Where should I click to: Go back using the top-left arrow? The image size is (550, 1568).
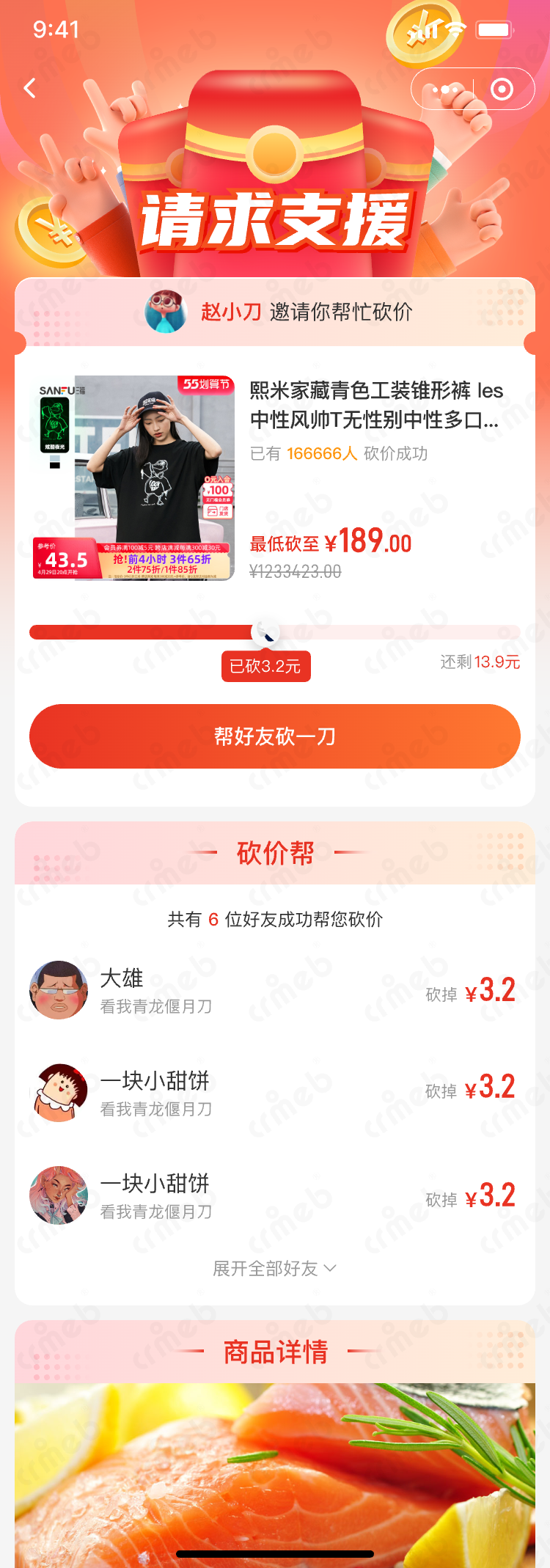tap(30, 89)
